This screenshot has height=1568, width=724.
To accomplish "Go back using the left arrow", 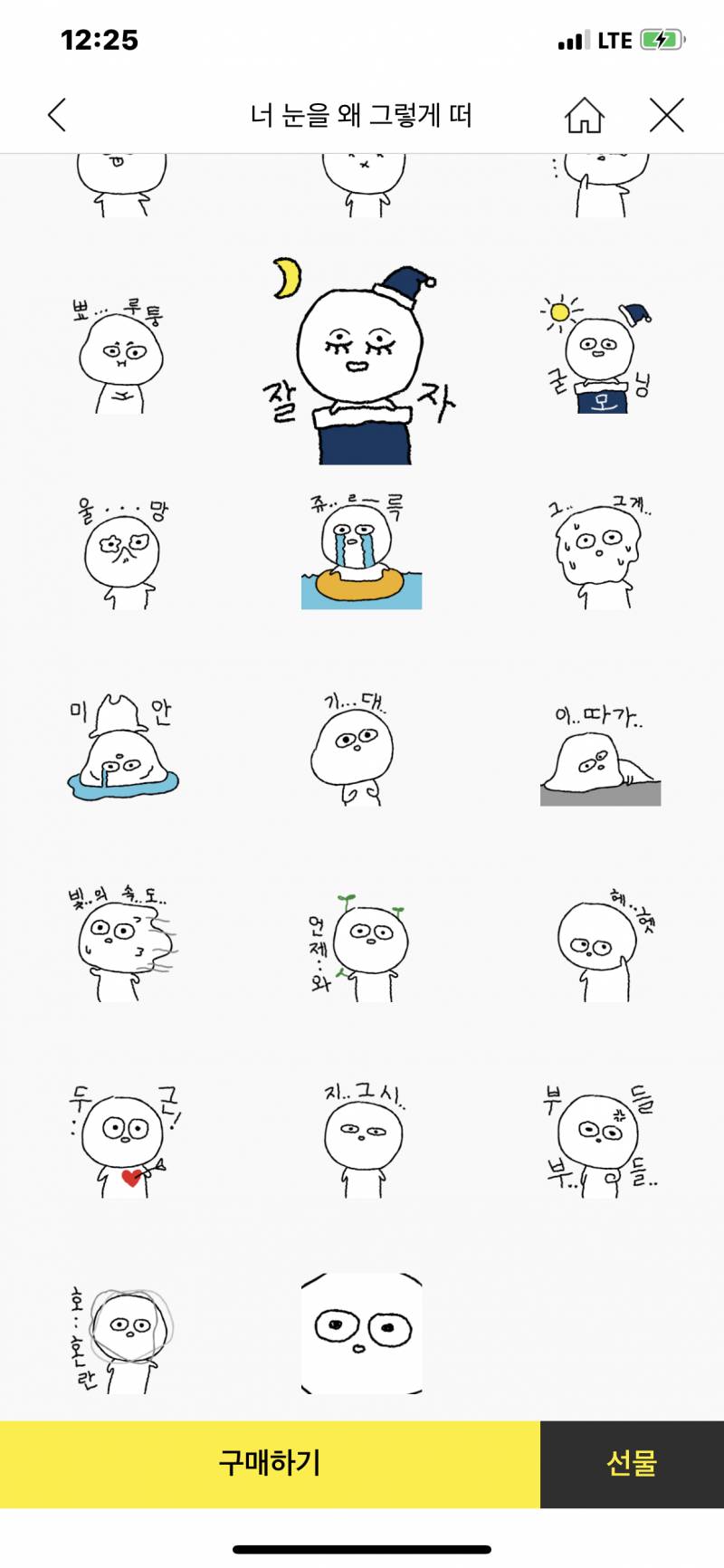I will [x=57, y=115].
